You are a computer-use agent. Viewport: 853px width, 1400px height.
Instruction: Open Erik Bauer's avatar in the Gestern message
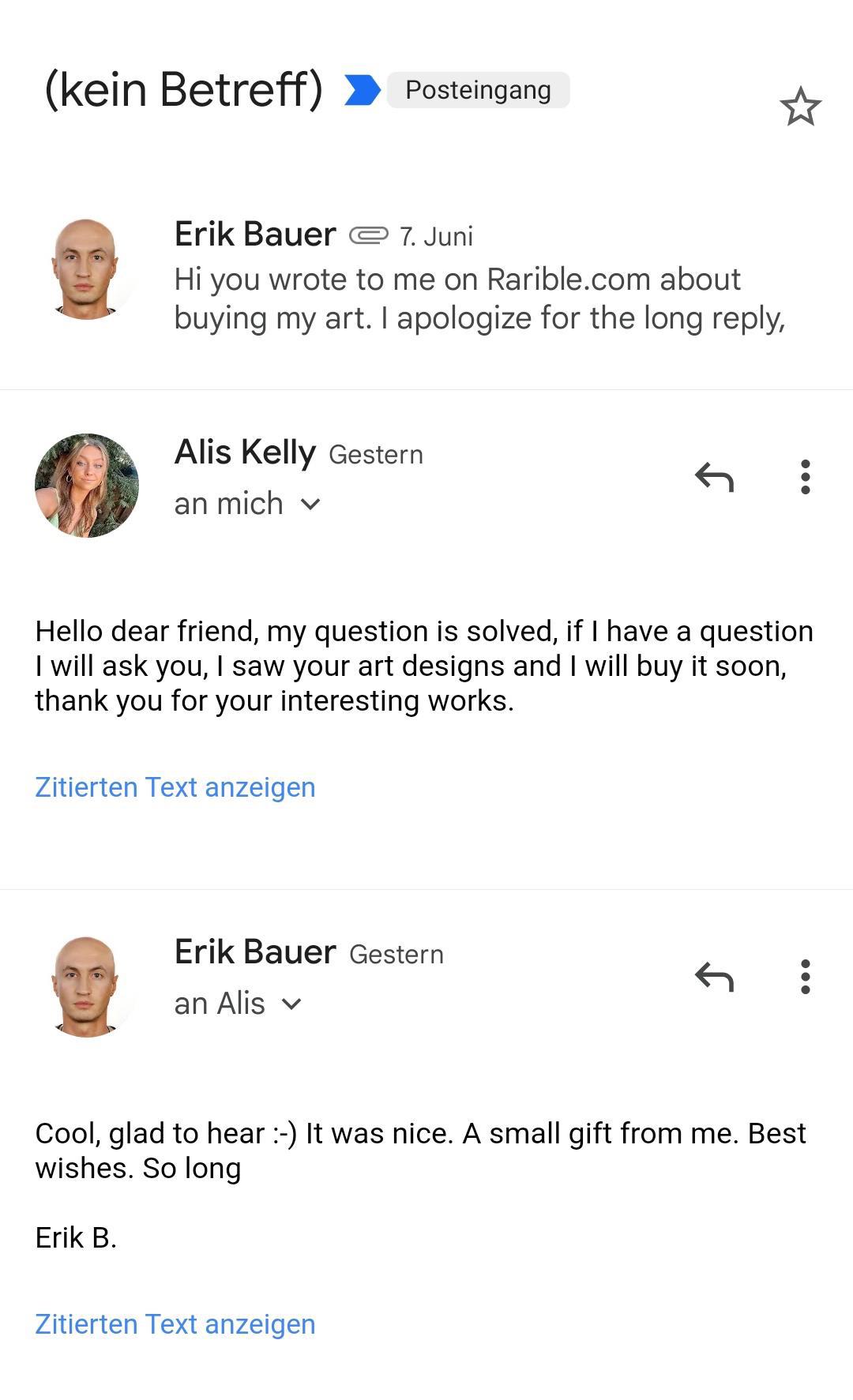click(x=87, y=986)
